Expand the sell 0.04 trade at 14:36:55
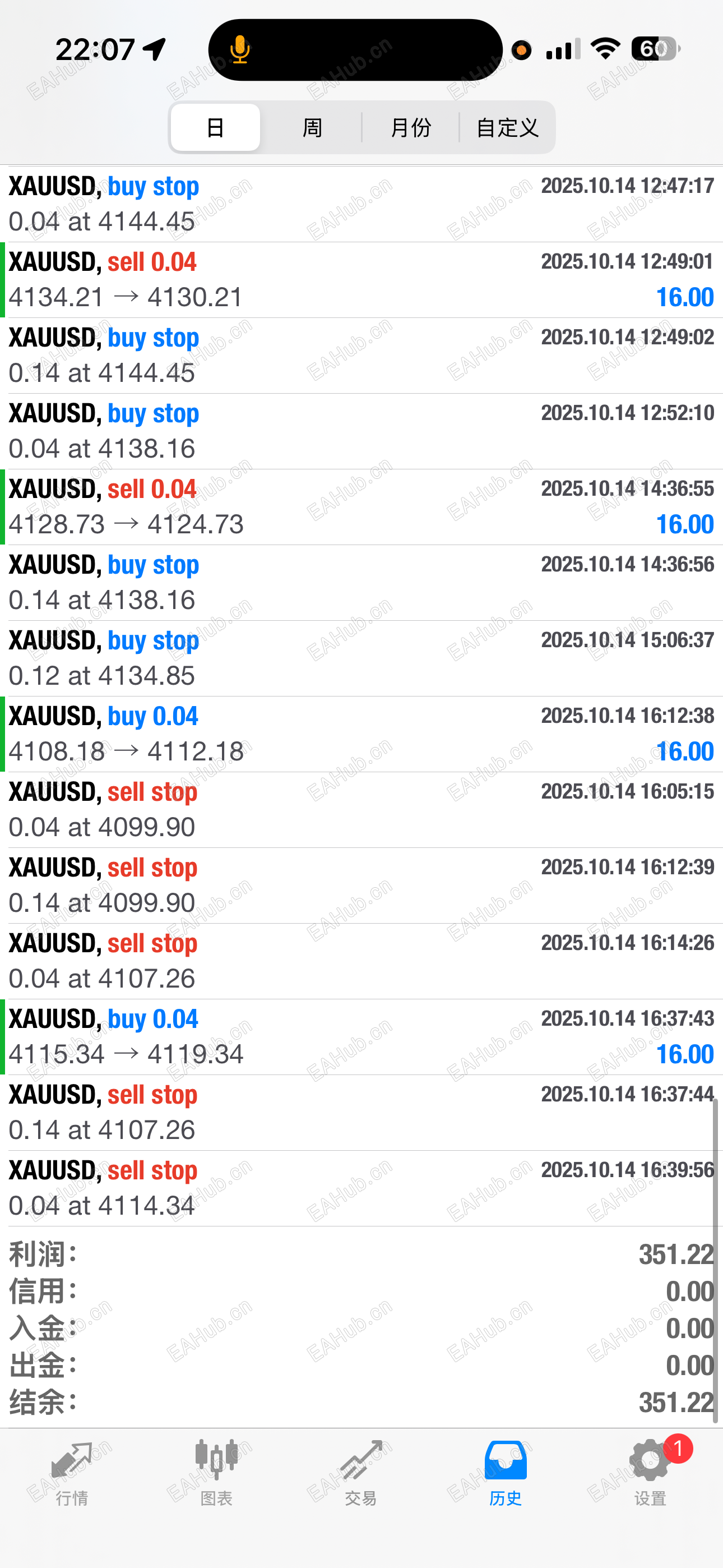723x1568 pixels. coord(361,507)
